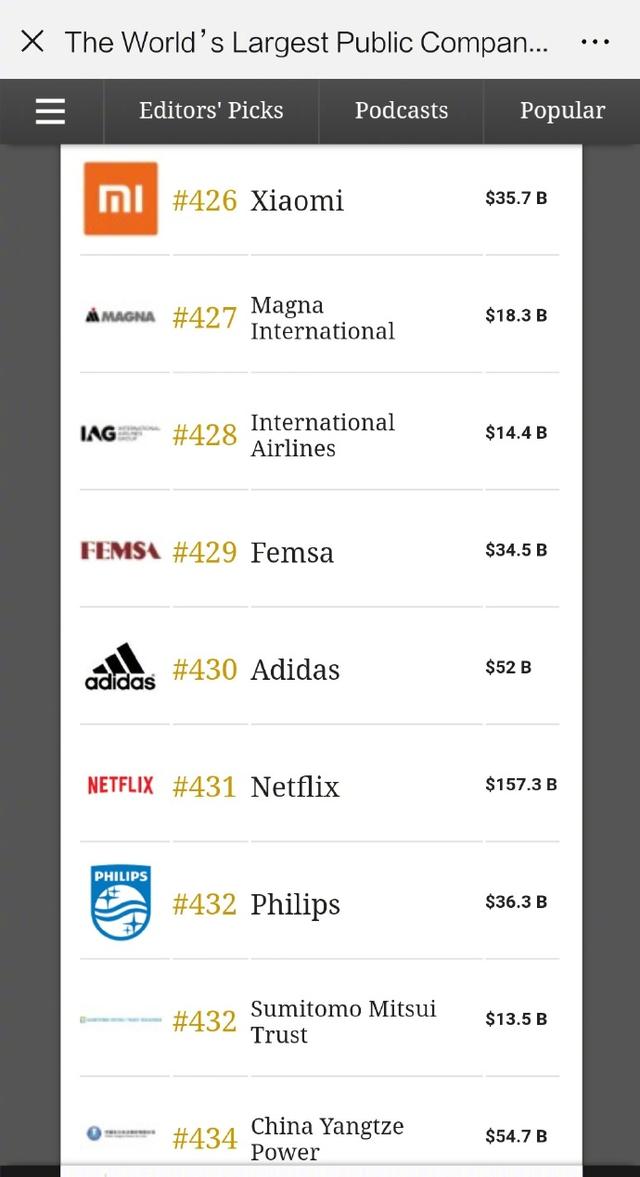The height and width of the screenshot is (1177, 640).
Task: Open the Xiaomi company entry
Action: pyautogui.click(x=297, y=200)
